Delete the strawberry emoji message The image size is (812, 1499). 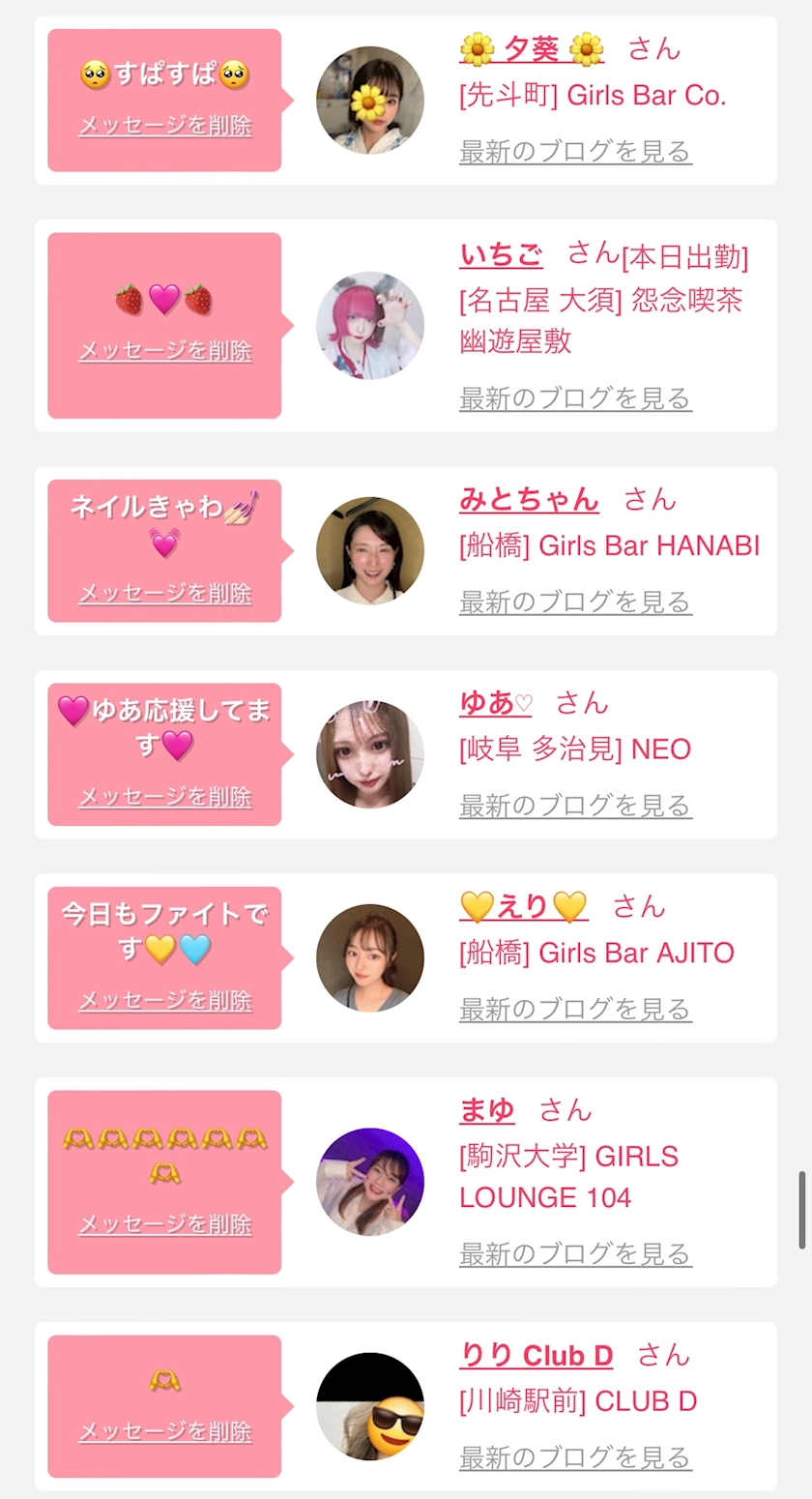[x=165, y=350]
